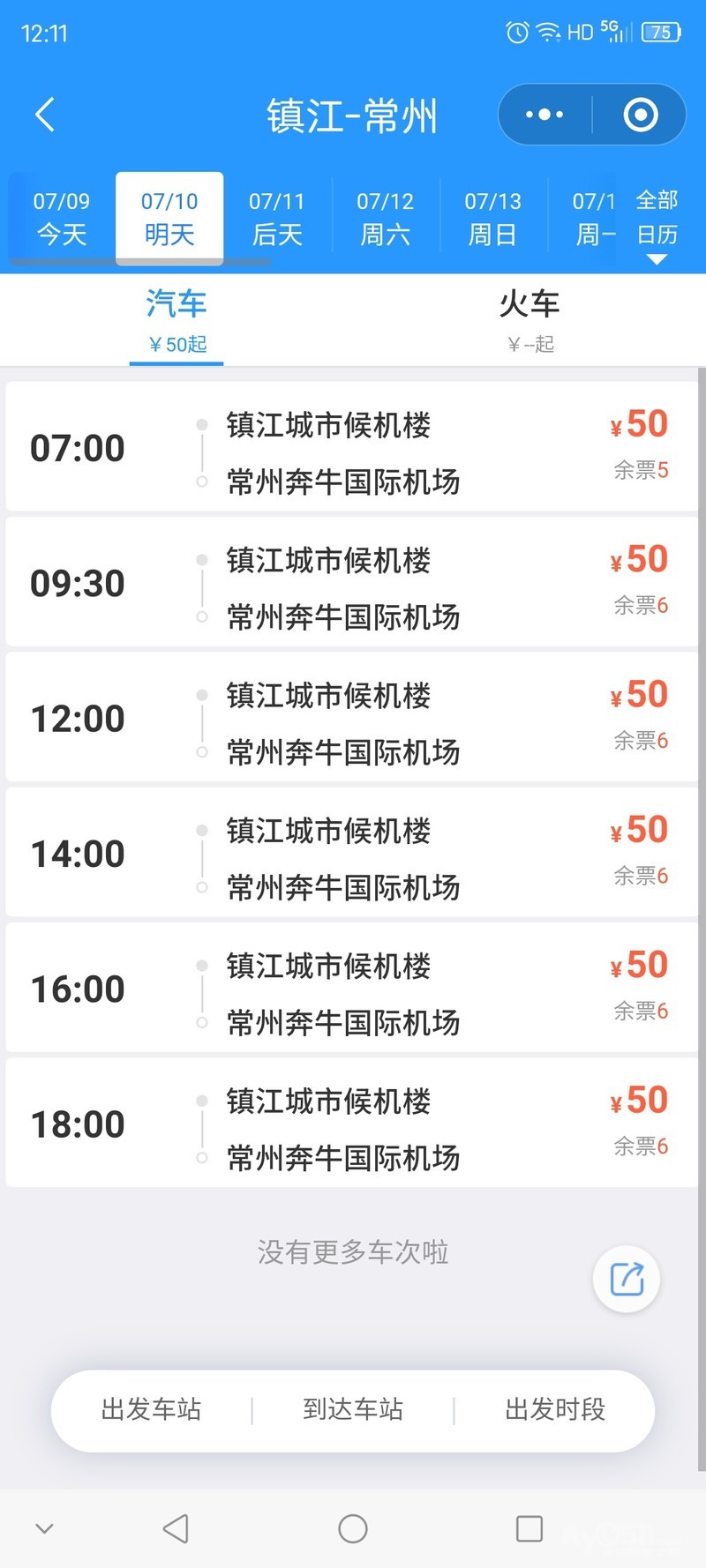
Task: Pick the 07/13 周日 date
Action: (493, 219)
